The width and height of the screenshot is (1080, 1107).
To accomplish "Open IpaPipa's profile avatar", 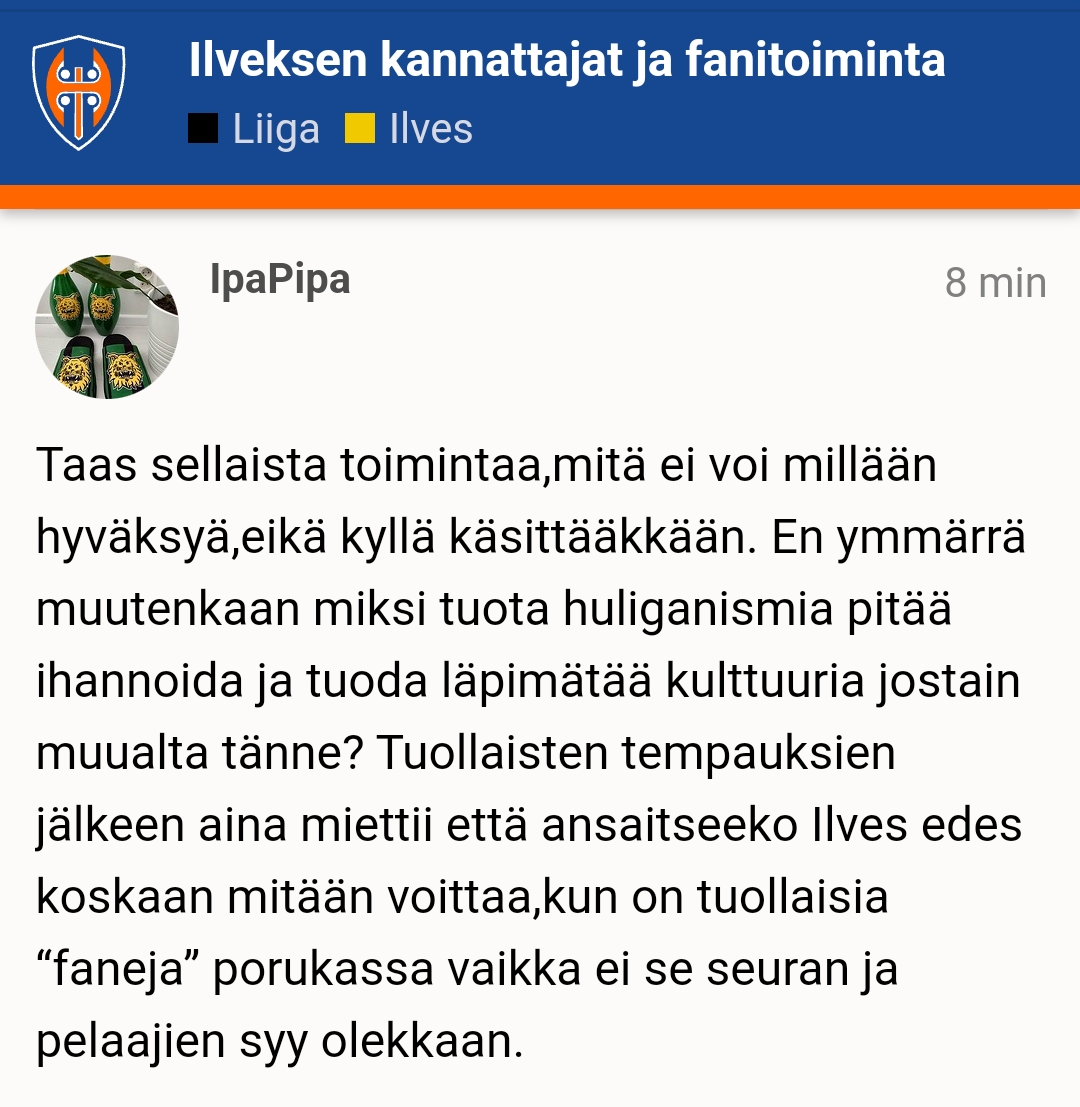I will coord(106,327).
